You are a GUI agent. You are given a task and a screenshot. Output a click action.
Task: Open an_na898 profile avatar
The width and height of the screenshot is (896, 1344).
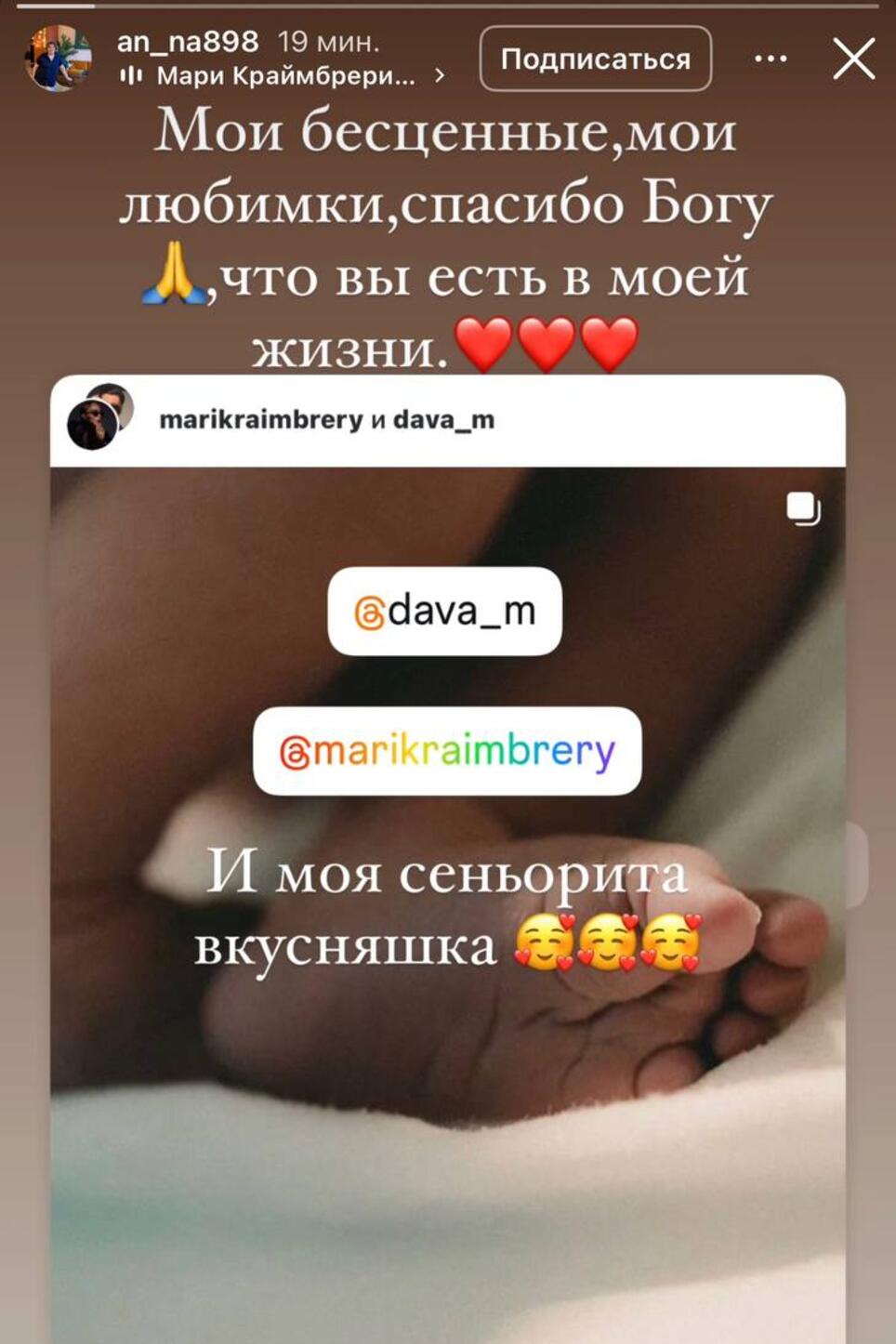pyautogui.click(x=58, y=59)
